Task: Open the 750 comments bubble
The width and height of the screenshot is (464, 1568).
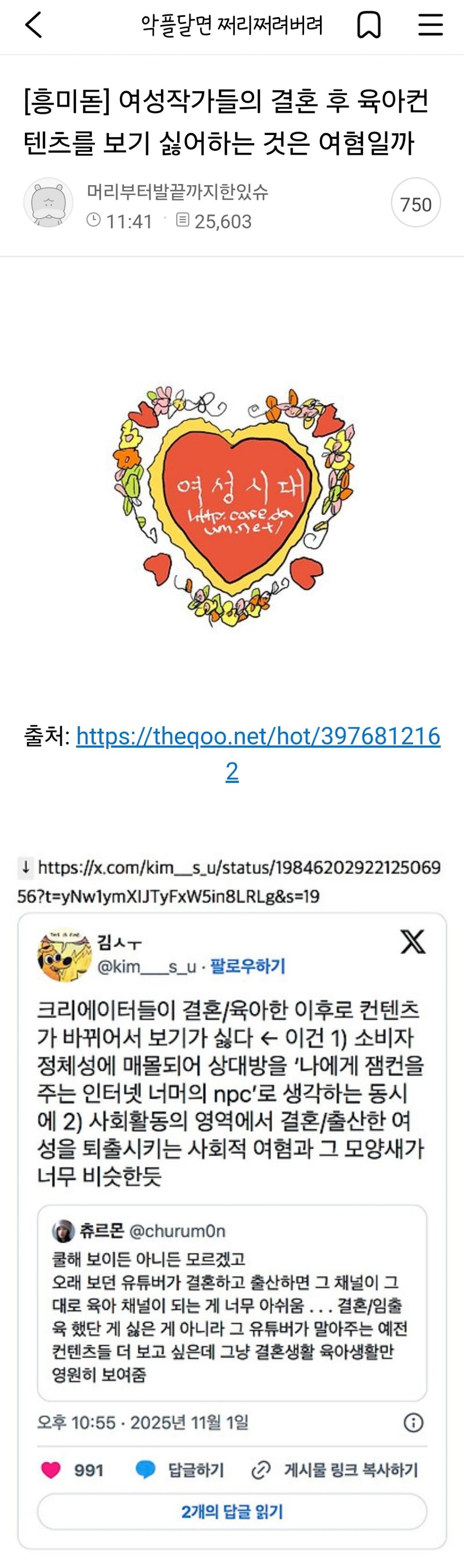Action: (x=416, y=203)
